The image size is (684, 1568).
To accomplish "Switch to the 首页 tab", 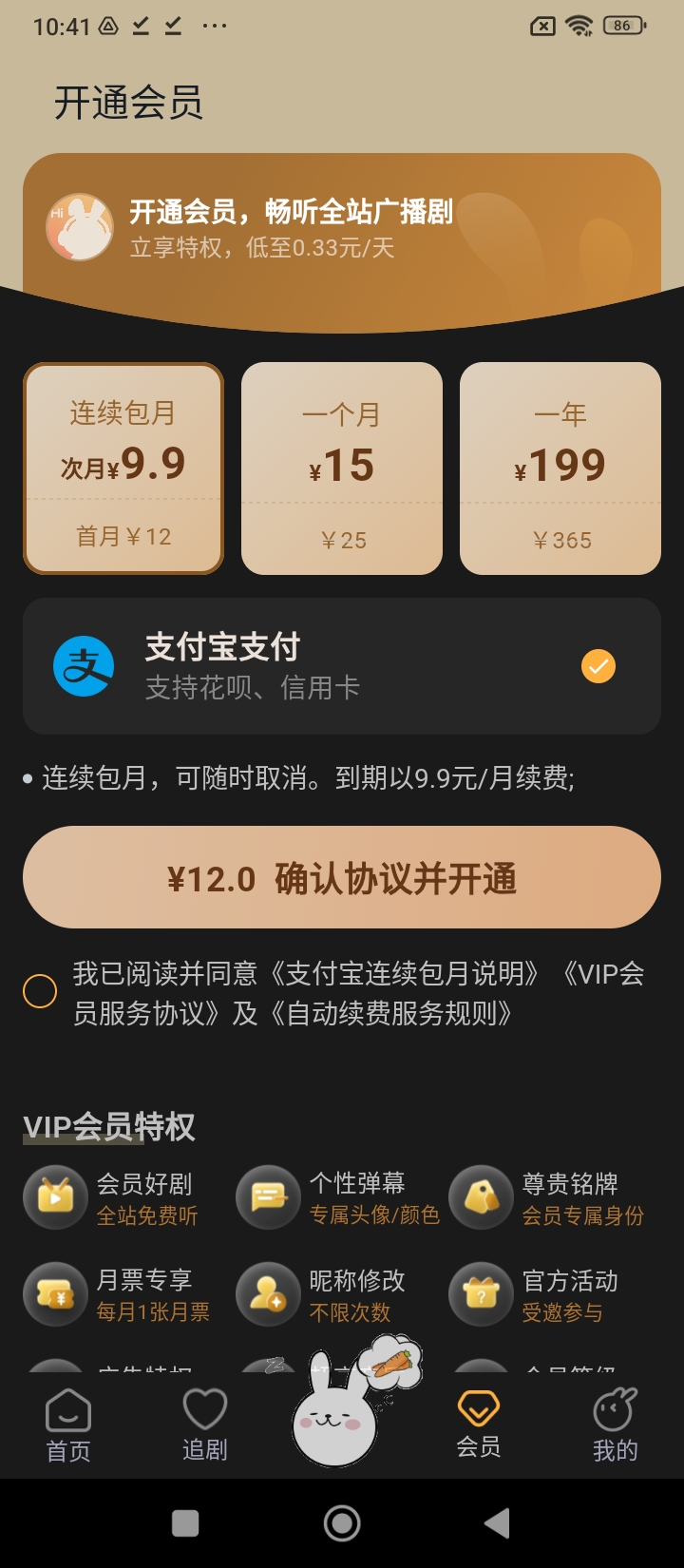I will pos(68,1425).
